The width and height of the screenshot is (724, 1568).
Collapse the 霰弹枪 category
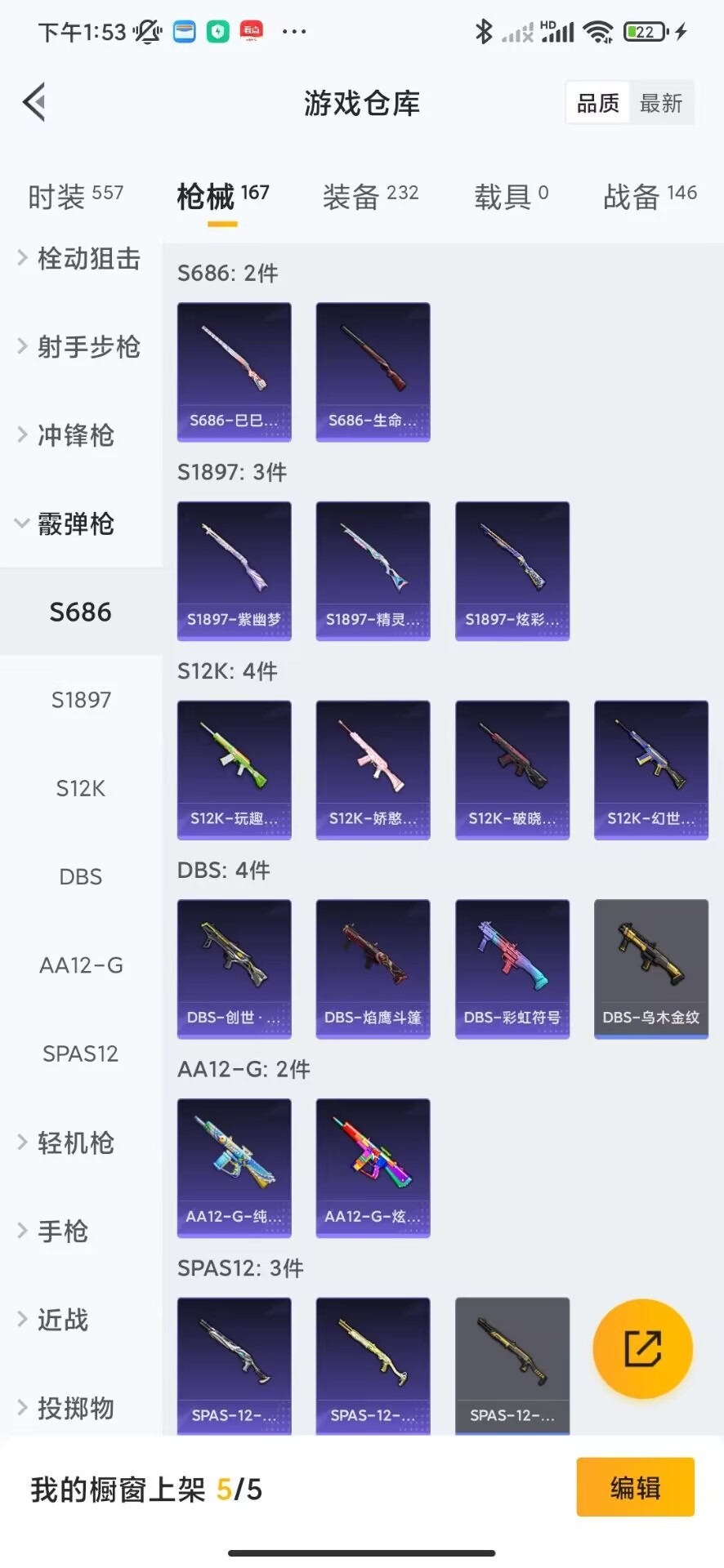click(74, 523)
